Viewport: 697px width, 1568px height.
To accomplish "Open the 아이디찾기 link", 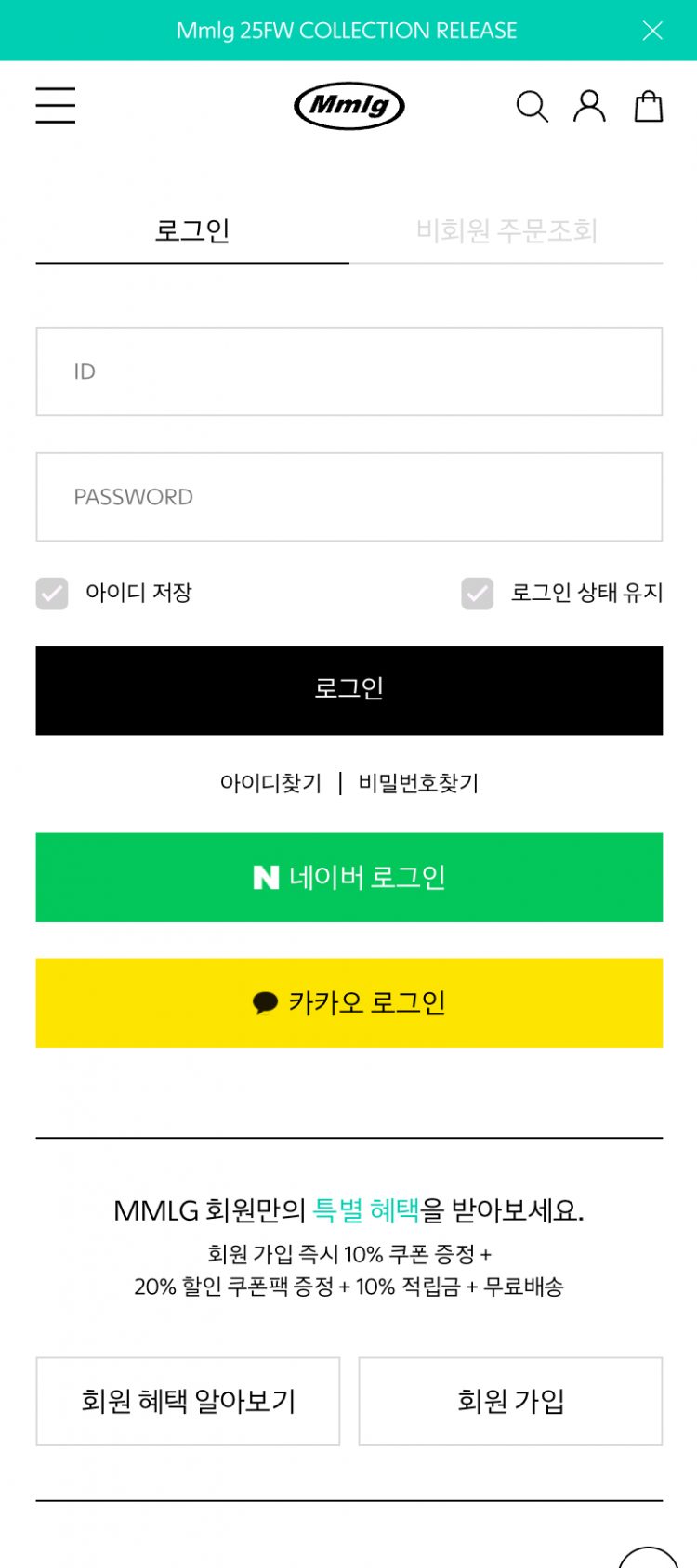I will click(x=270, y=783).
